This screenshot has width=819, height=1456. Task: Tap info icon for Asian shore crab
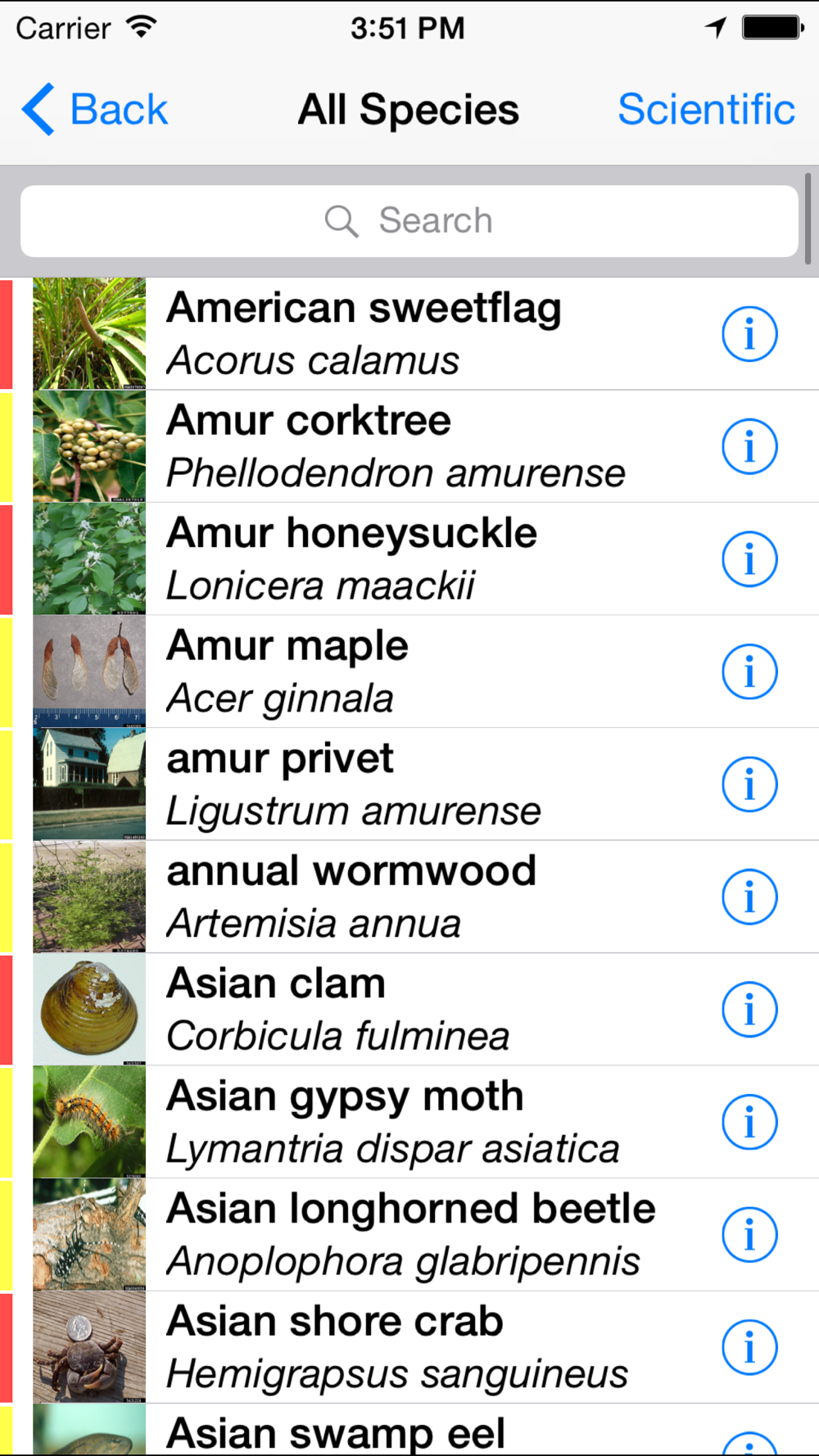pyautogui.click(x=749, y=1347)
